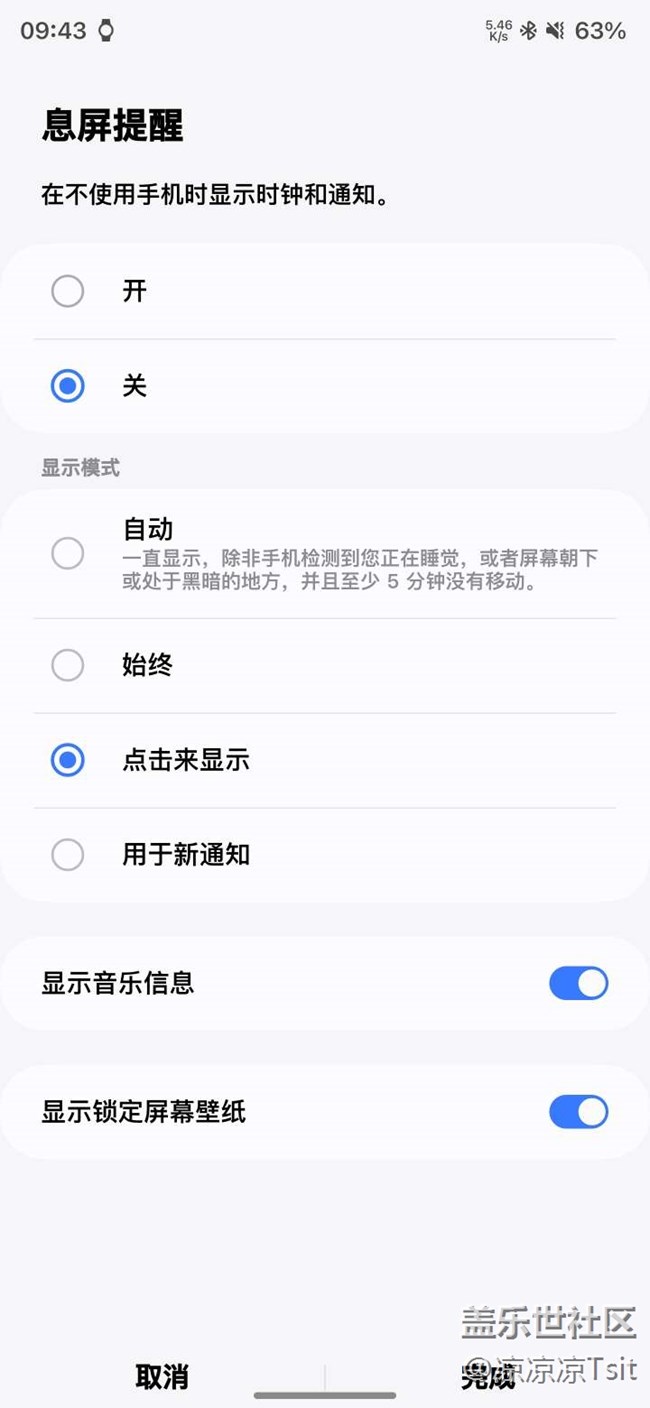This screenshot has width=650, height=1408.
Task: Choose 点击来显示 display mode
Action: [68, 760]
